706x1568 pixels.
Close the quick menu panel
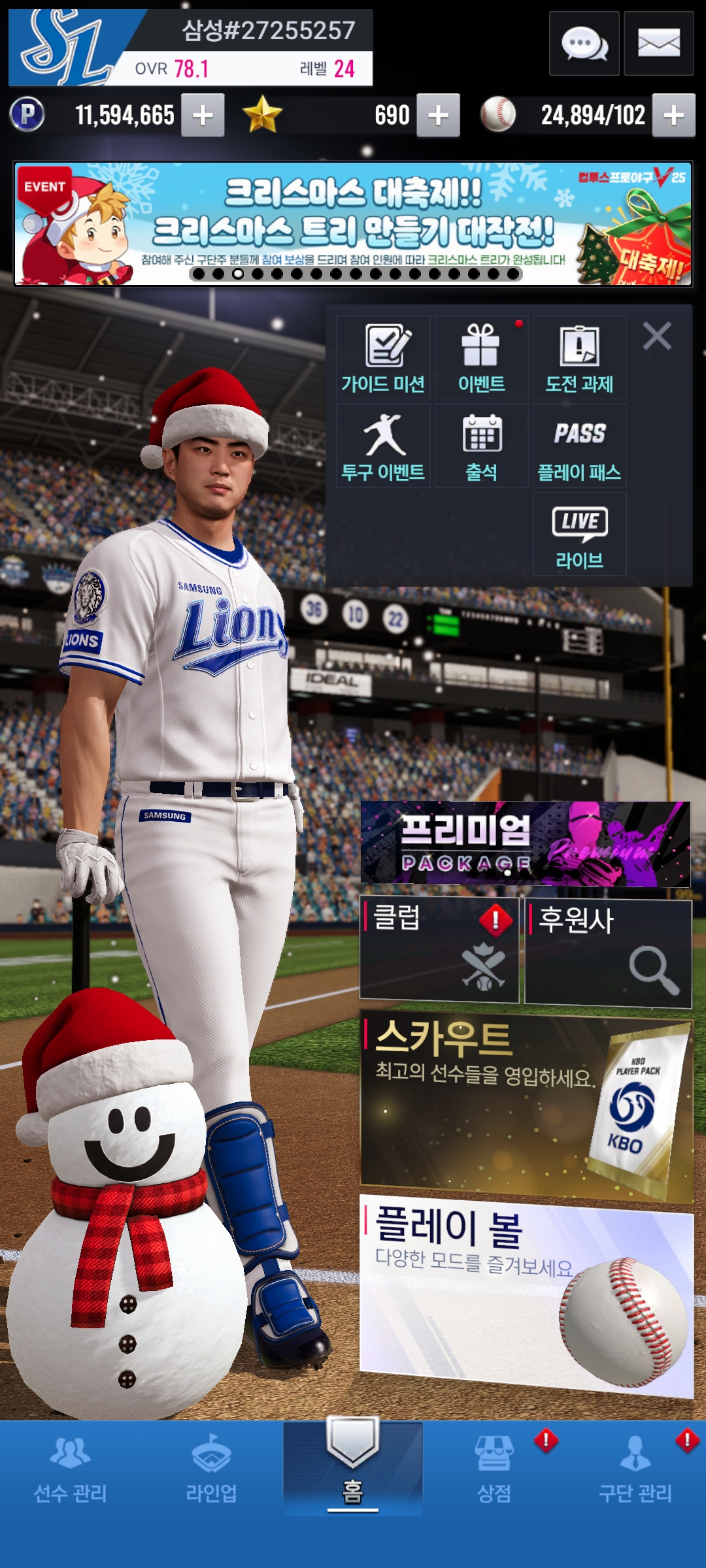657,336
